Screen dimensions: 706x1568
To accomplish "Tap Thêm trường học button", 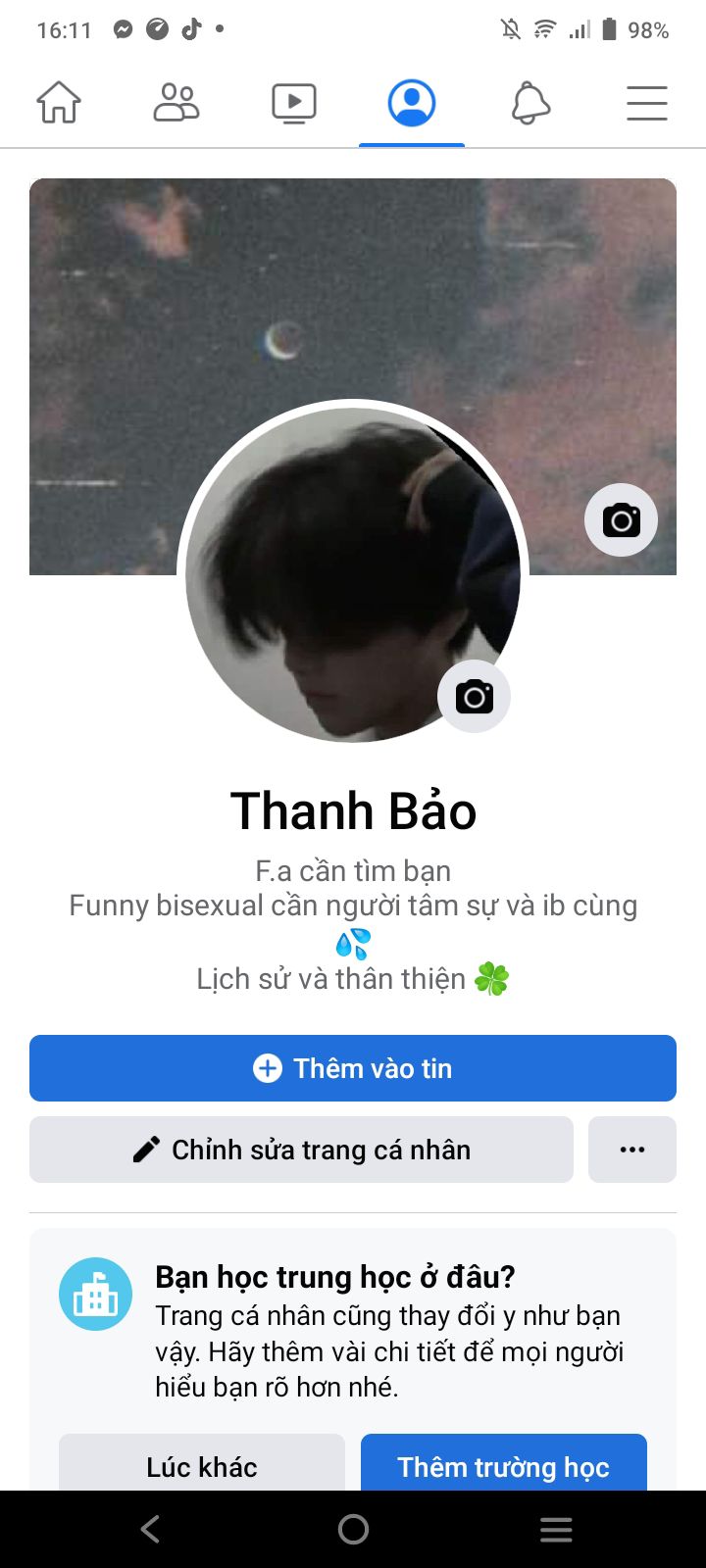I will point(503,1465).
